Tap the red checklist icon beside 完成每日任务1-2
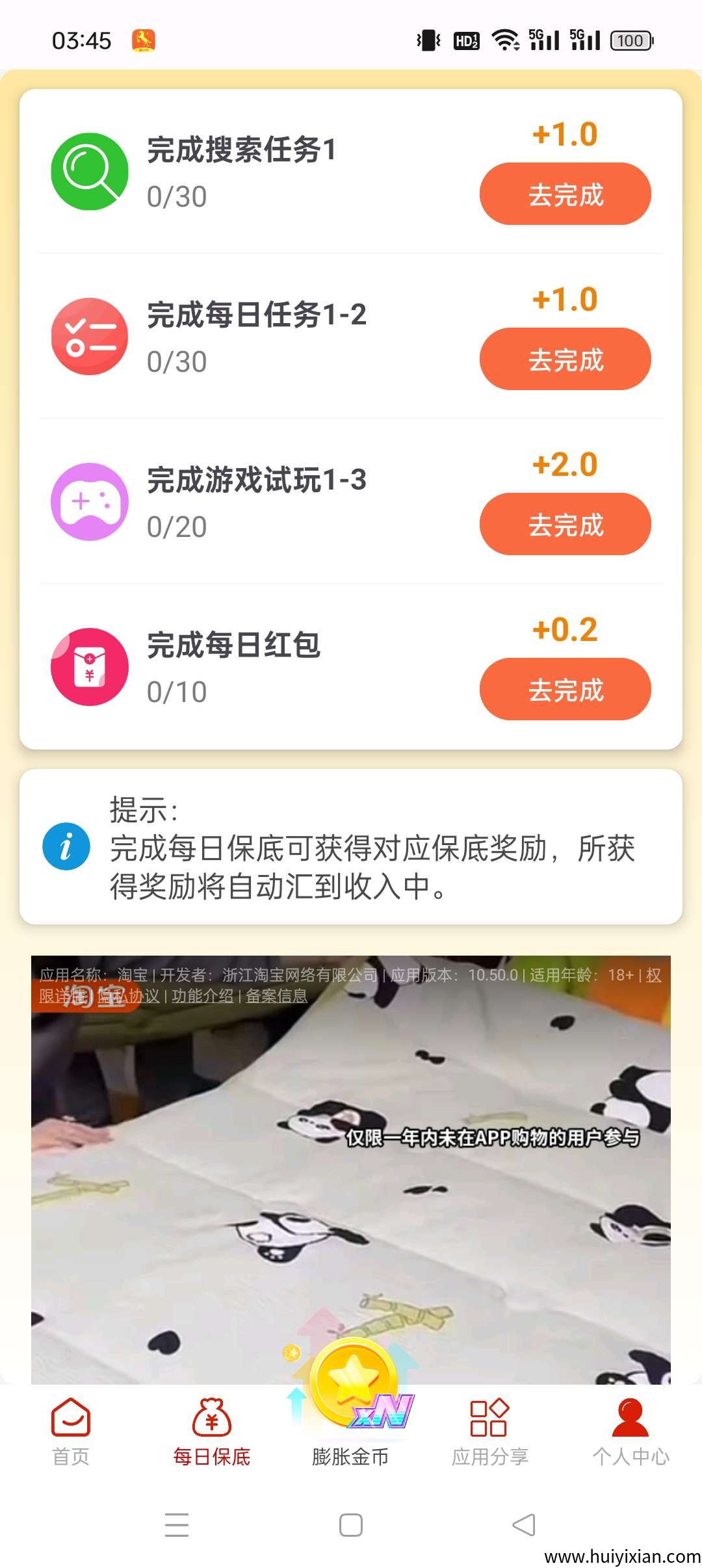This screenshot has width=702, height=1568. 90,335
